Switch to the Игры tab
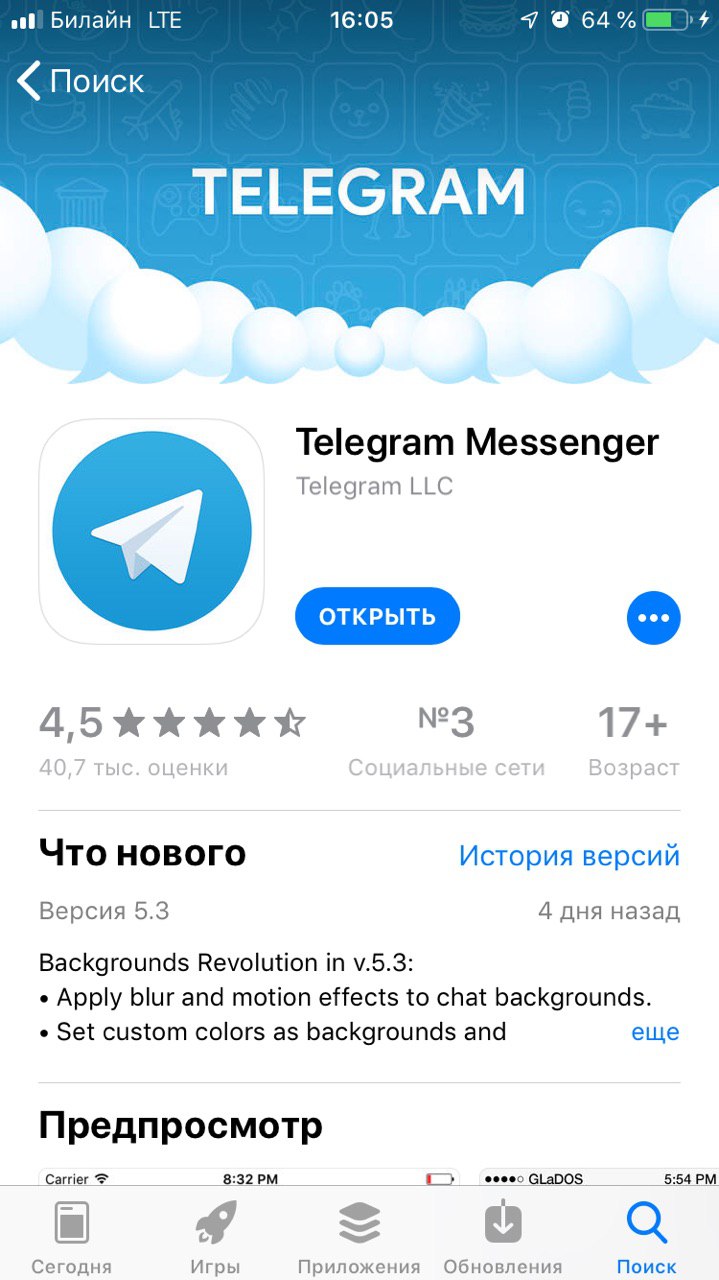Viewport: 719px width, 1280px height. (215, 1236)
